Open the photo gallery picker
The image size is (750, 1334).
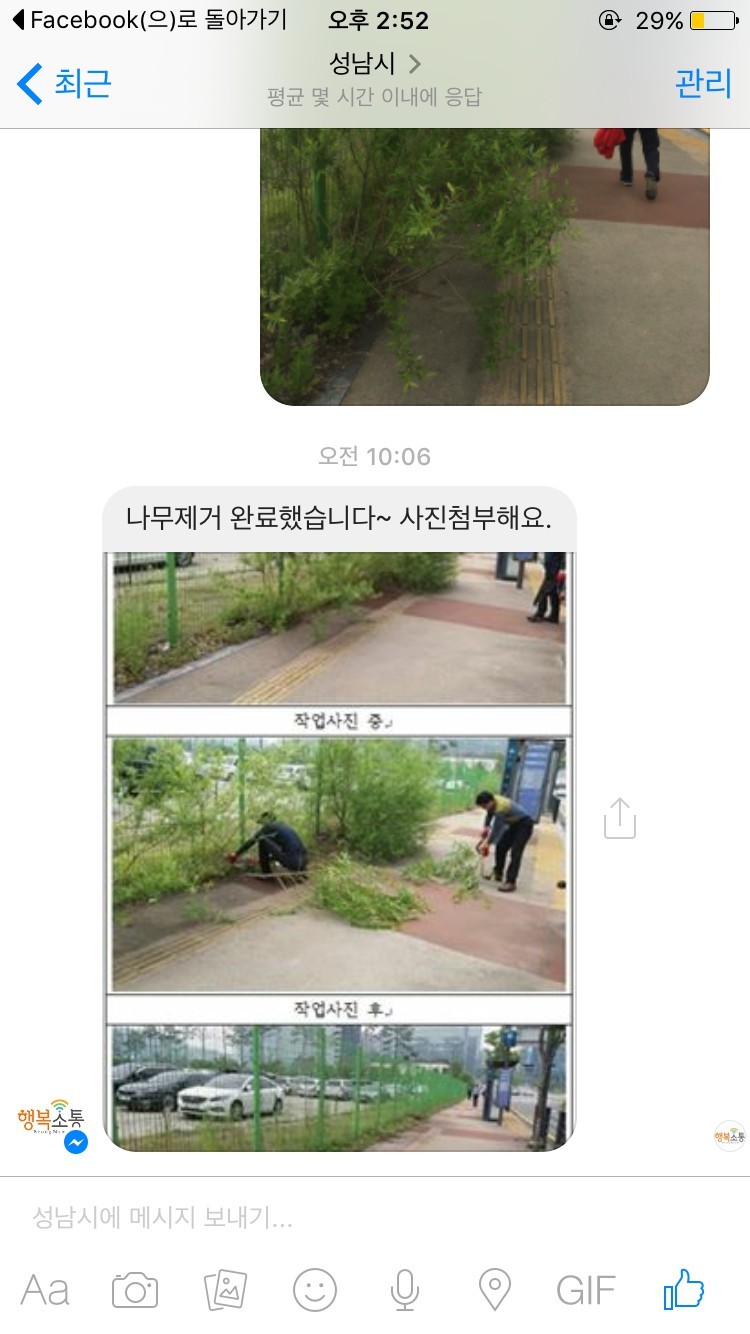[225, 1290]
